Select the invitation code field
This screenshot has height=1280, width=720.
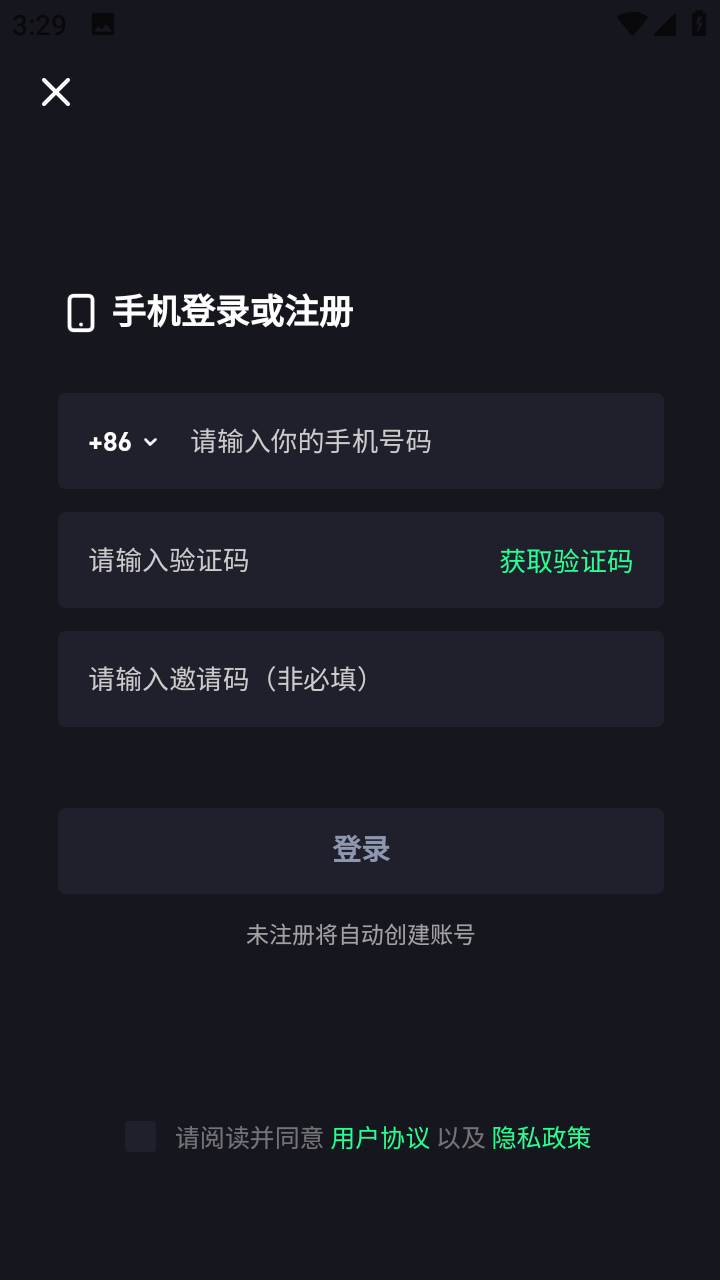pos(360,680)
